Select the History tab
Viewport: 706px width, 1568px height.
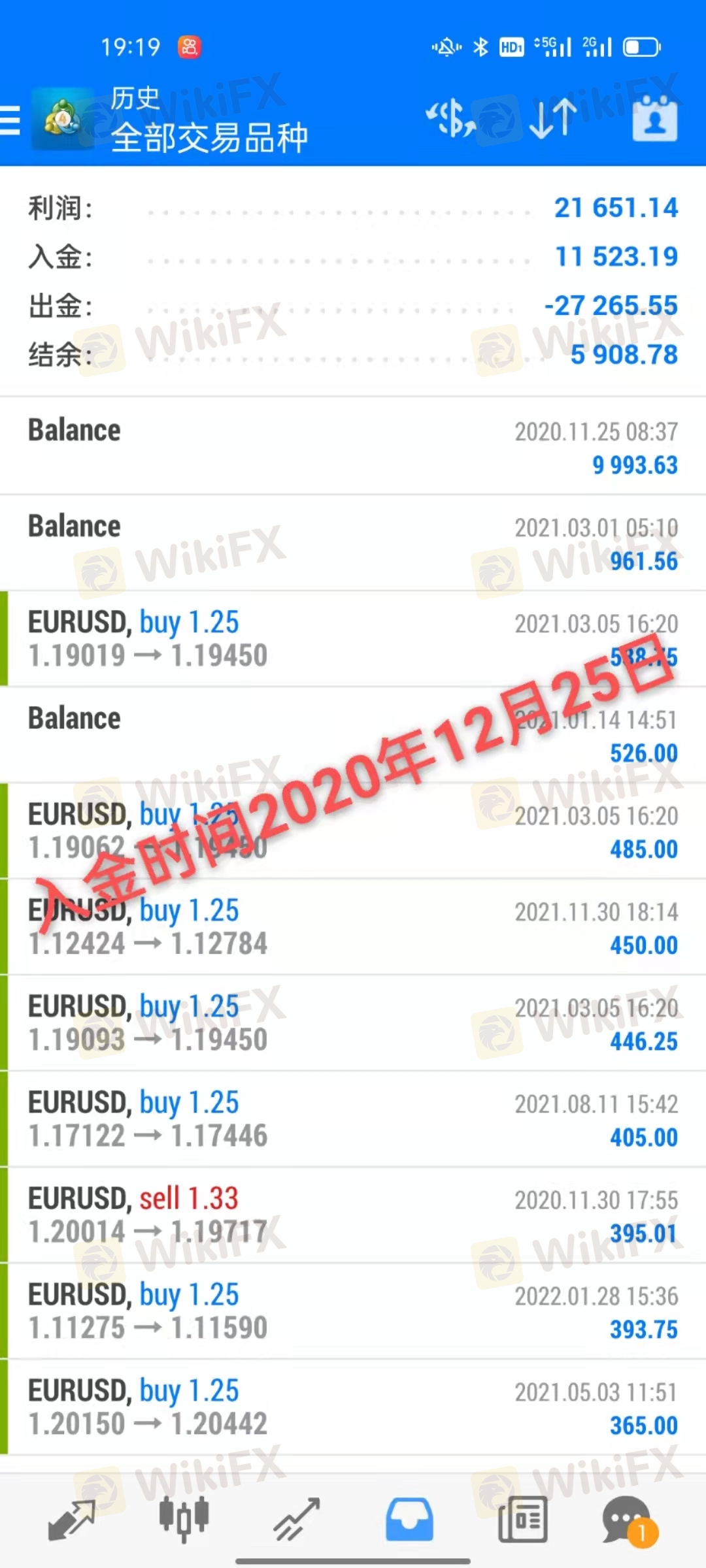pos(409,1519)
